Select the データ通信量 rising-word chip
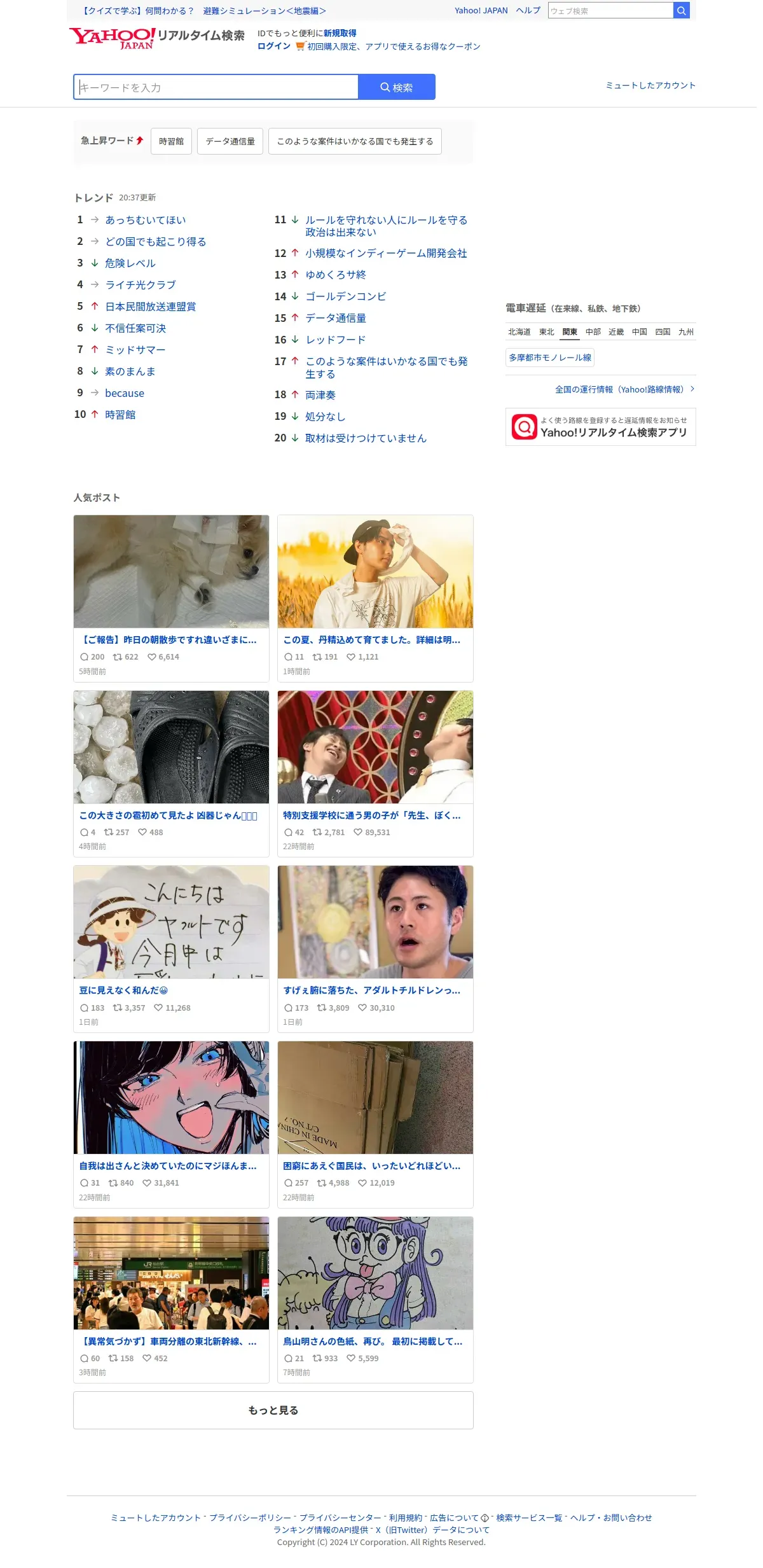763x1568 pixels. (230, 141)
